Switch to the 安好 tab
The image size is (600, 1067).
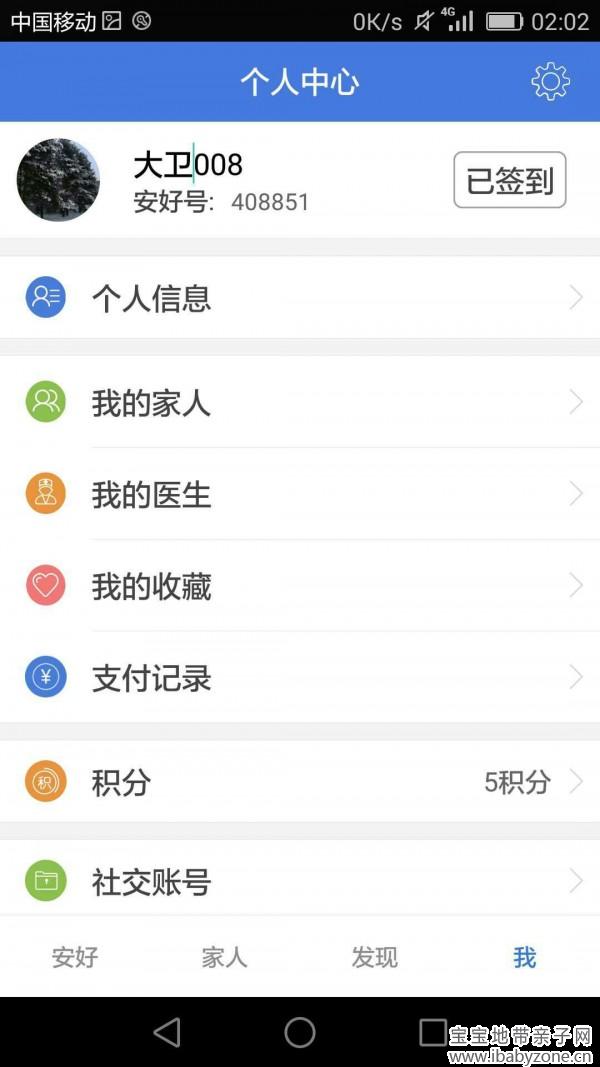[x=75, y=957]
